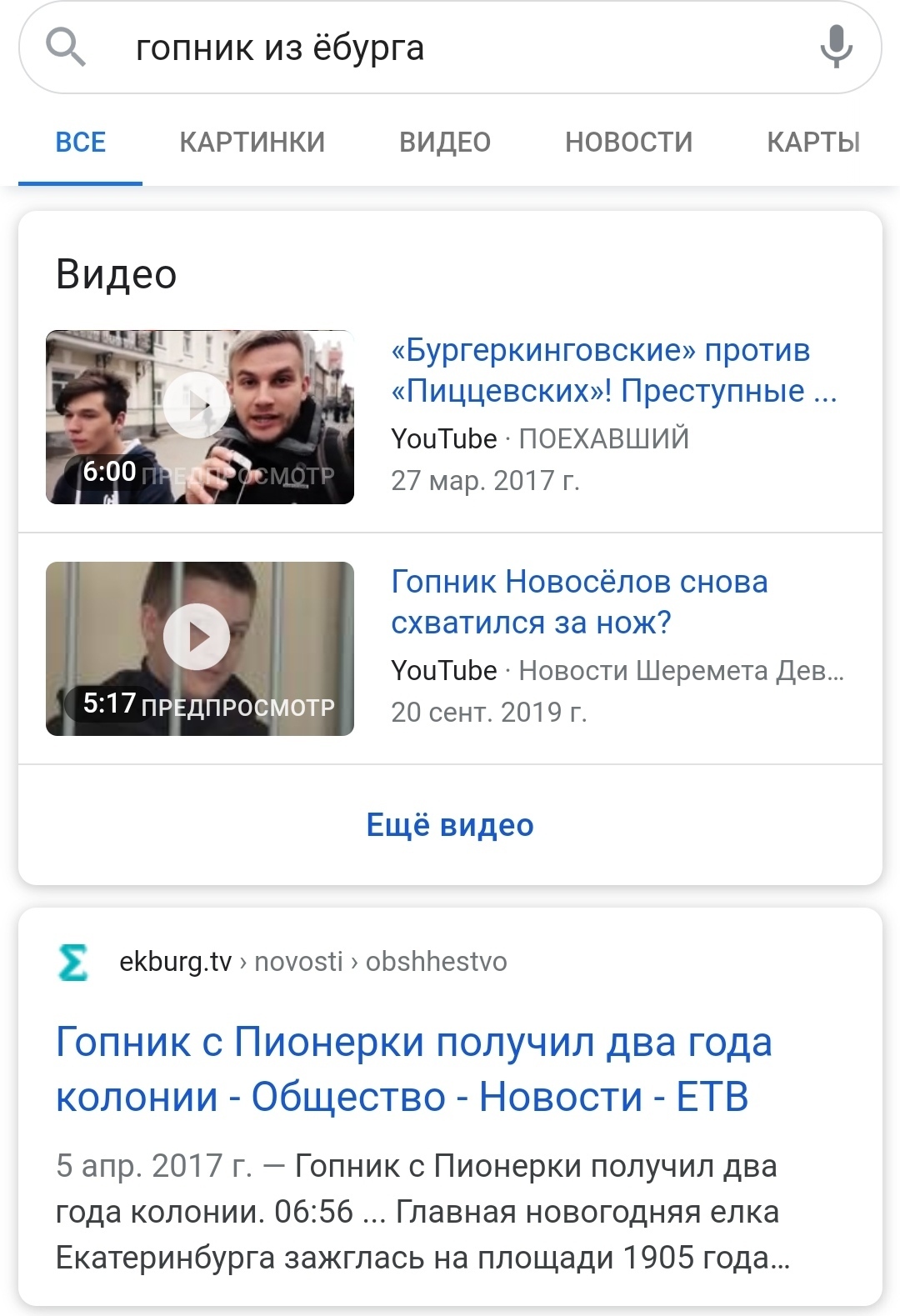Viewport: 900px width, 1316px height.
Task: Switch to the ВИДЕО tab
Action: (445, 143)
